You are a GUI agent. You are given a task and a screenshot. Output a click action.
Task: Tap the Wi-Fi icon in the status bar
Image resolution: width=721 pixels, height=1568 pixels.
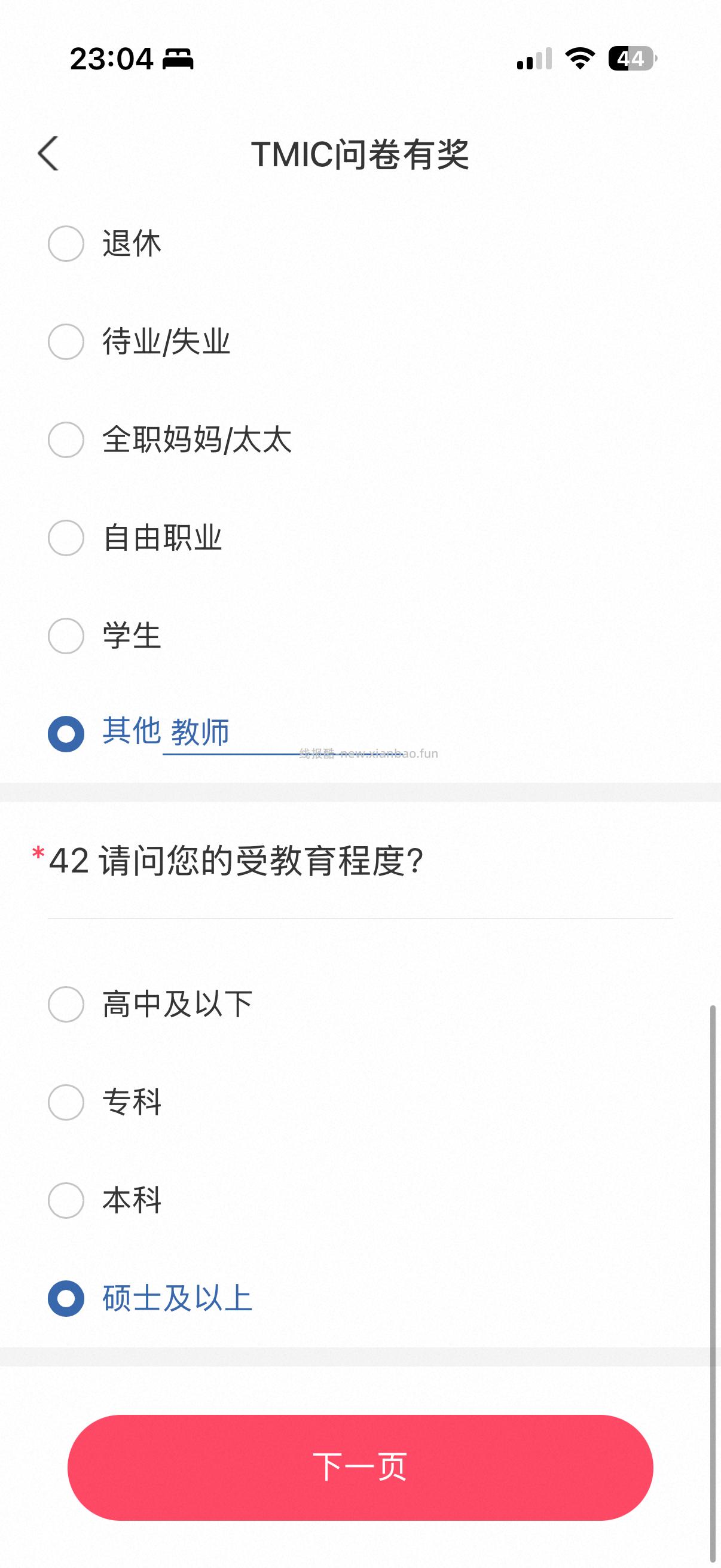click(x=578, y=58)
